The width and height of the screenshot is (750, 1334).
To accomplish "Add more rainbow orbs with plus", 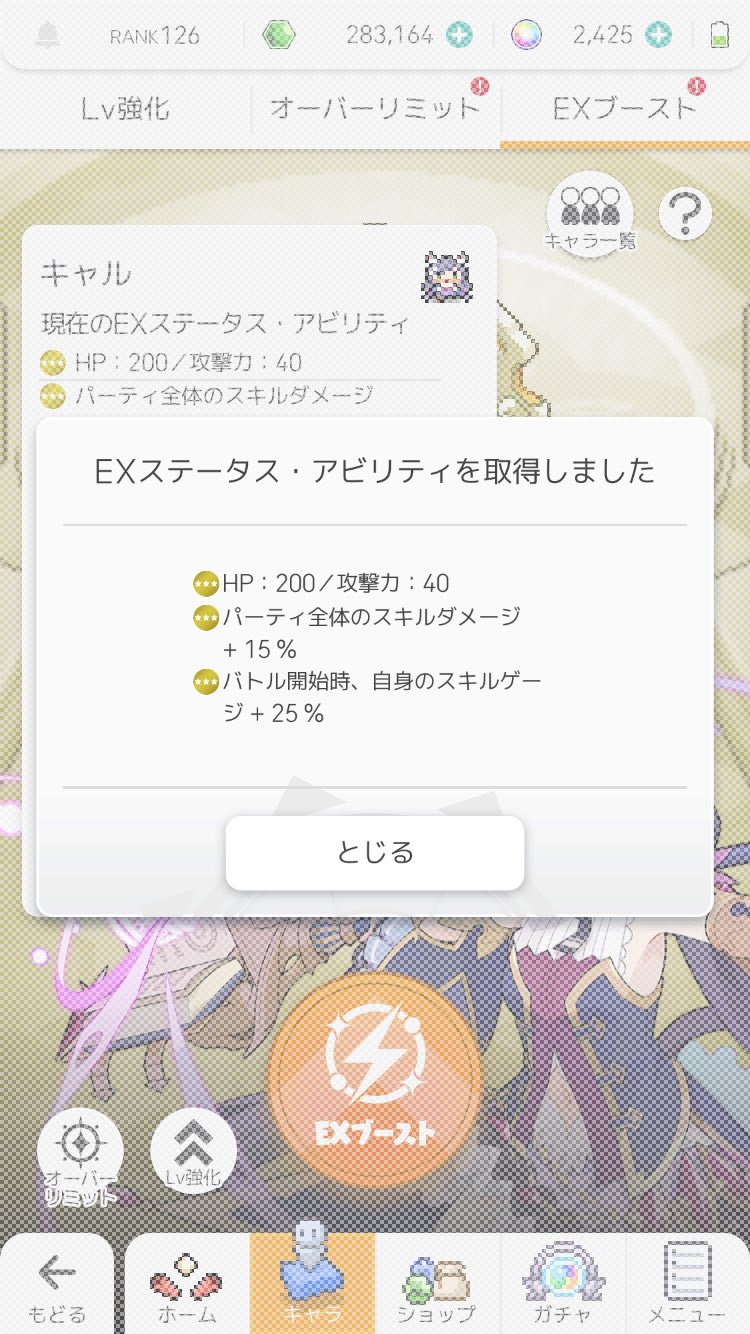I will 658,36.
